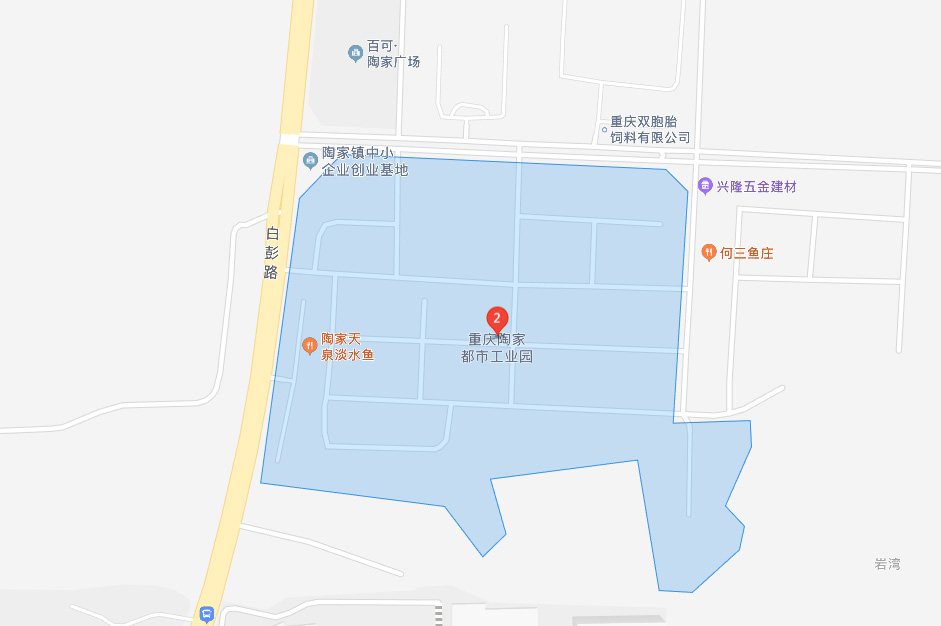Open the 重庆双胞胎饲料有限公司 place marker

[604, 129]
